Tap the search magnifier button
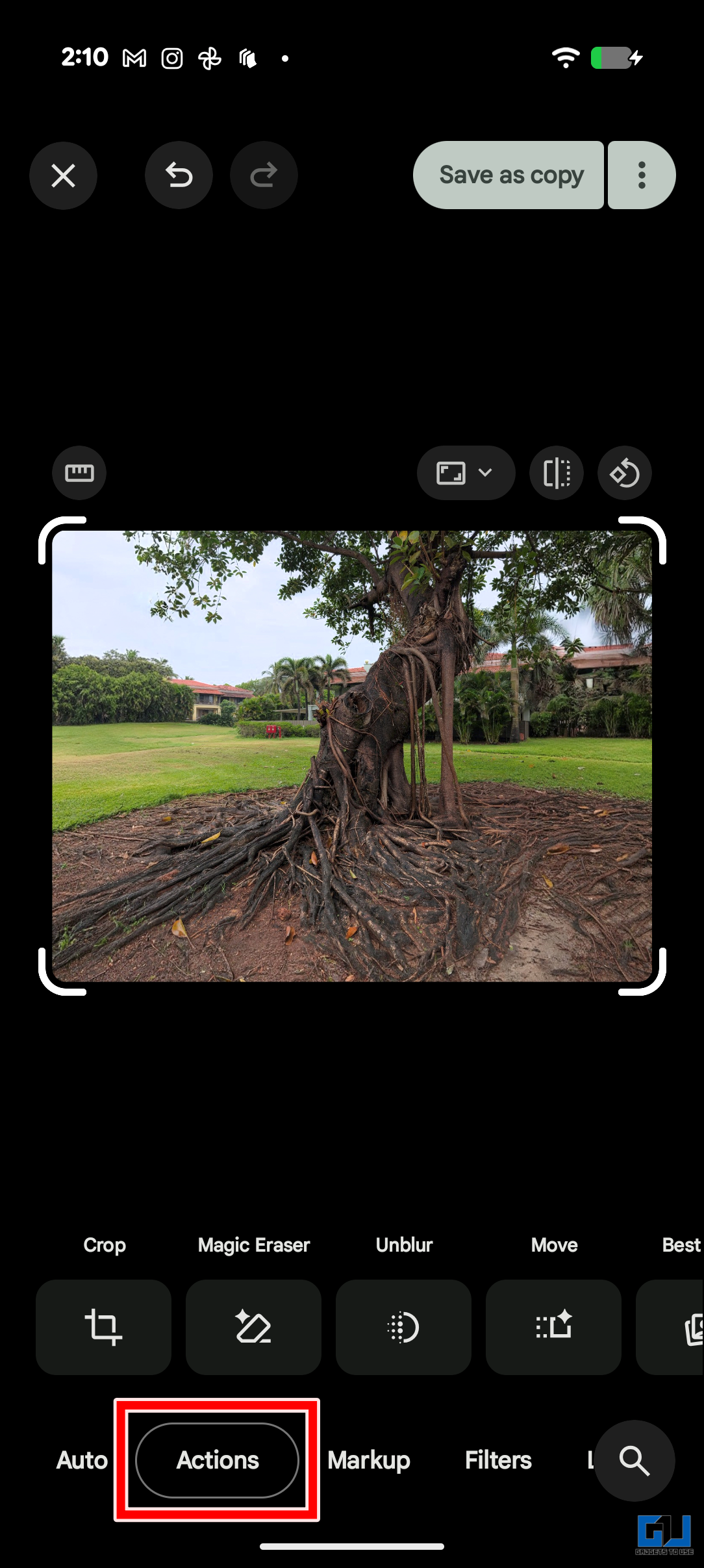The width and height of the screenshot is (704, 1568). (635, 1461)
